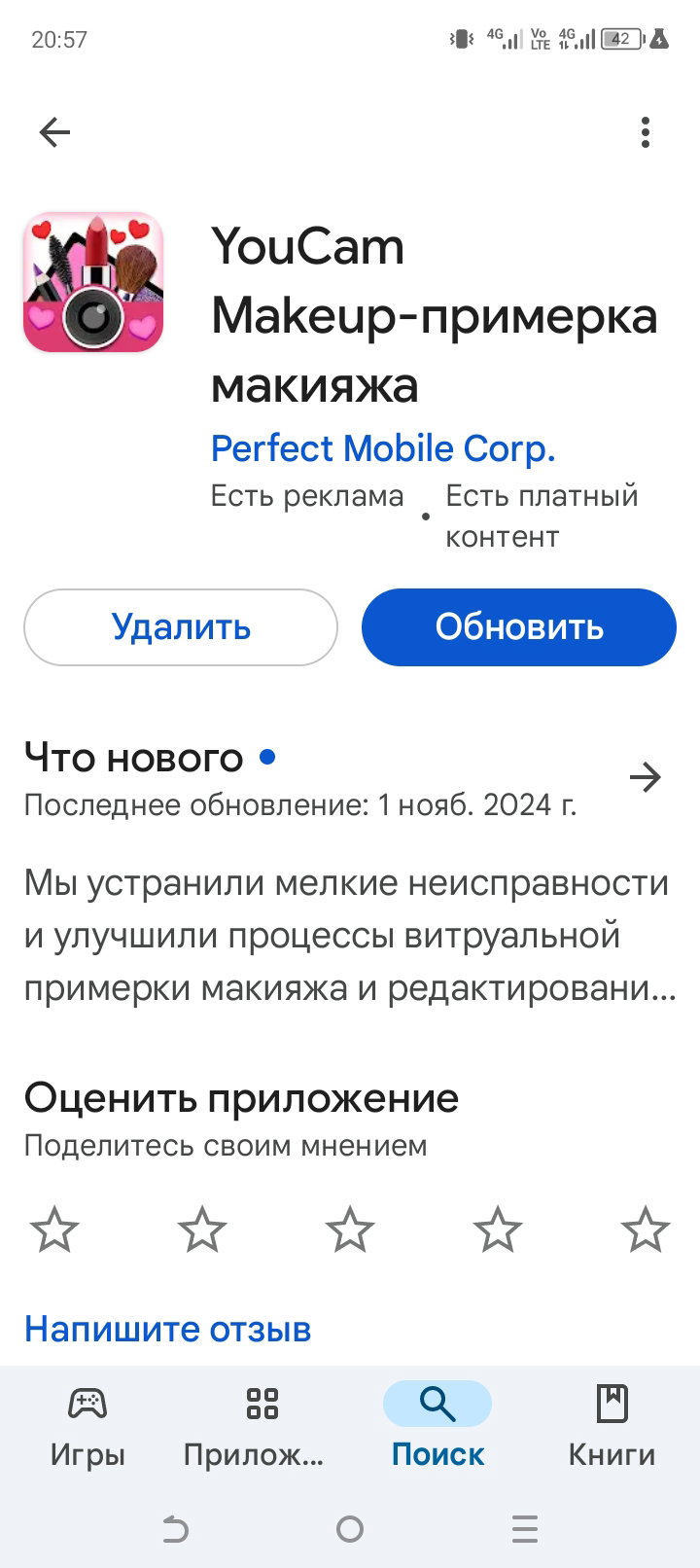Viewport: 700px width, 1568px height.
Task: Open the Perfect Mobile Corp. developer page
Action: 383,448
